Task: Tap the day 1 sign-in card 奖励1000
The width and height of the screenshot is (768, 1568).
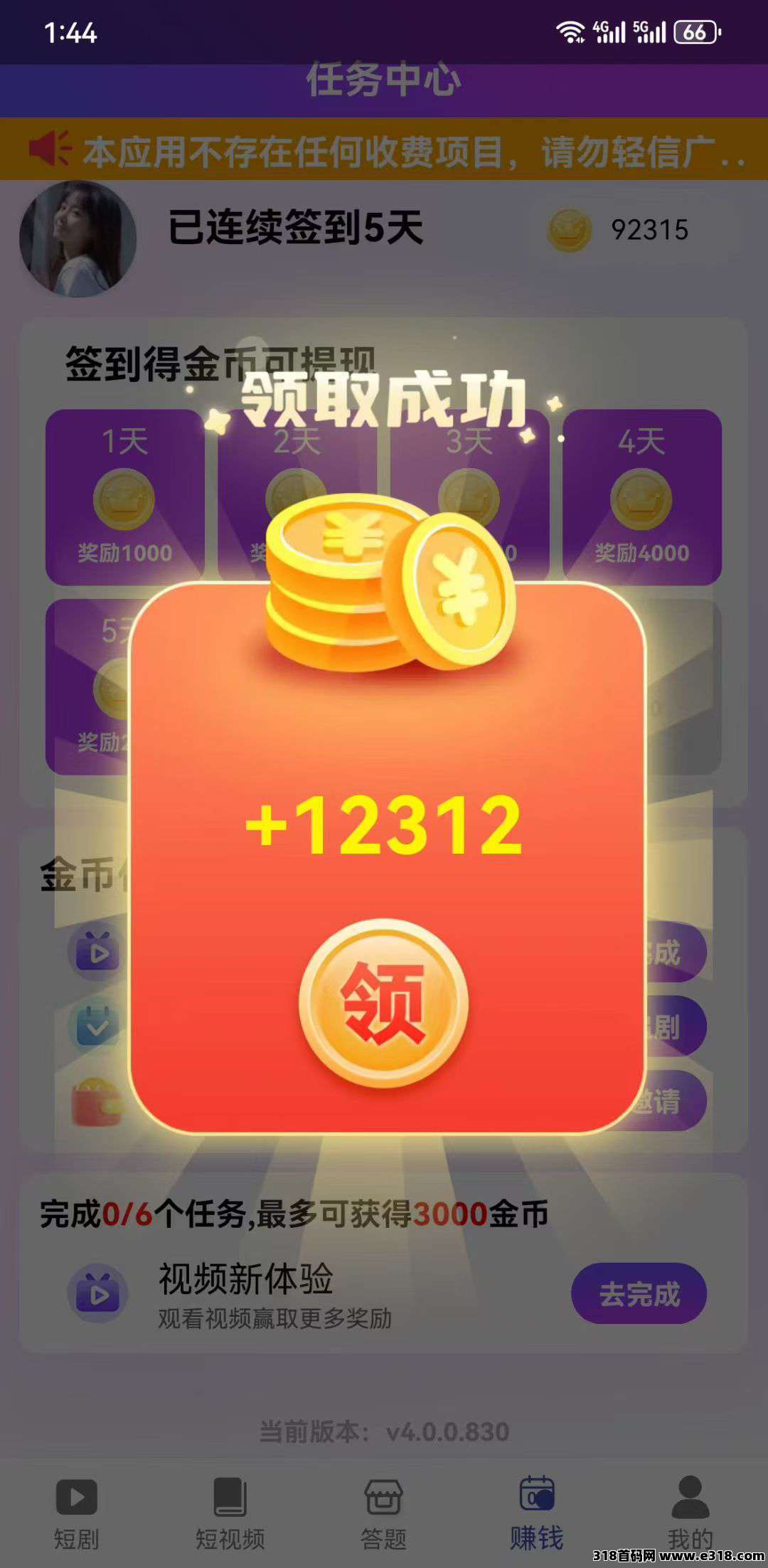Action: coord(124,497)
